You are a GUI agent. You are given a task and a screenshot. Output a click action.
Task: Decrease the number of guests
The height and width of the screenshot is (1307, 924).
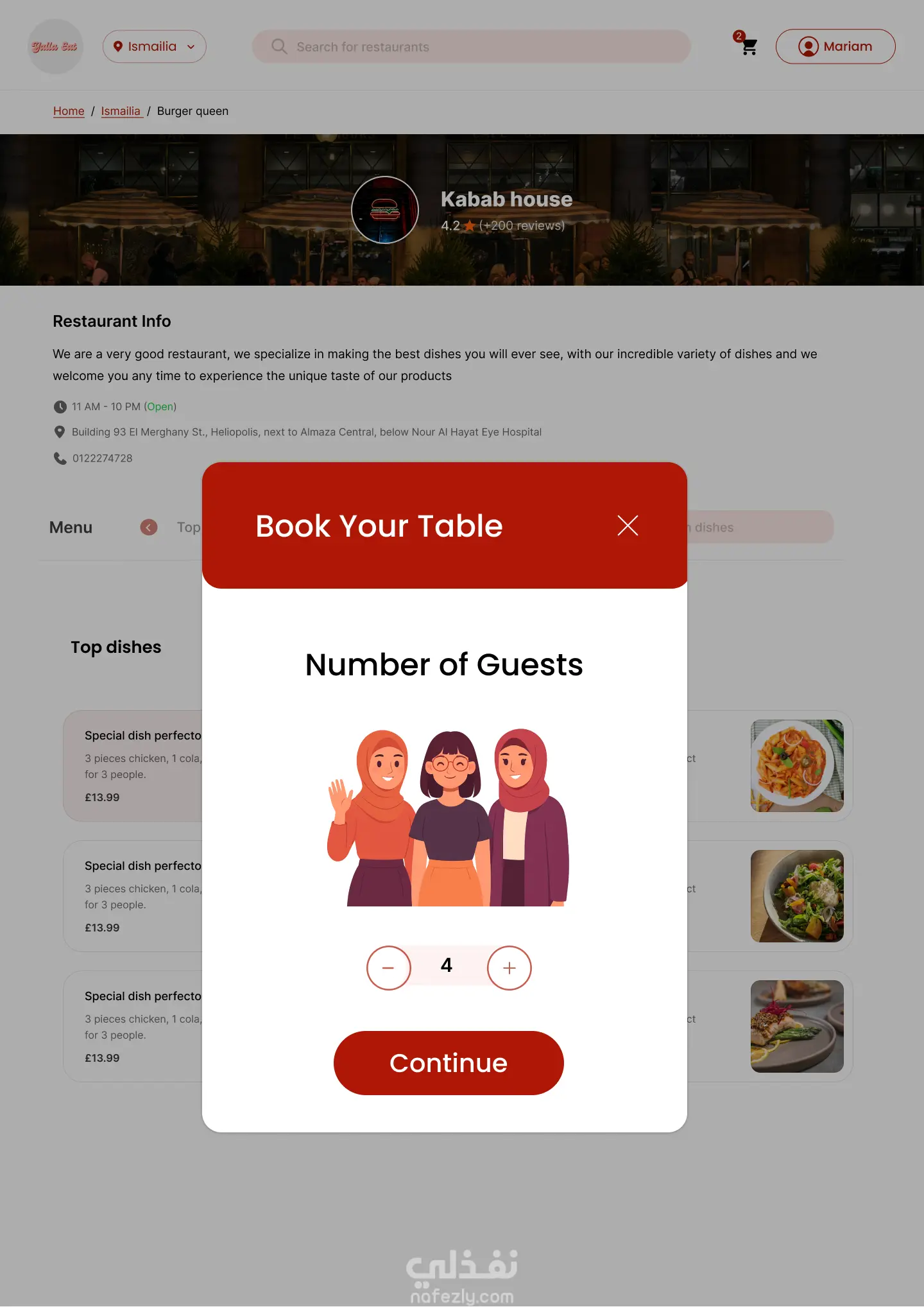click(x=388, y=968)
